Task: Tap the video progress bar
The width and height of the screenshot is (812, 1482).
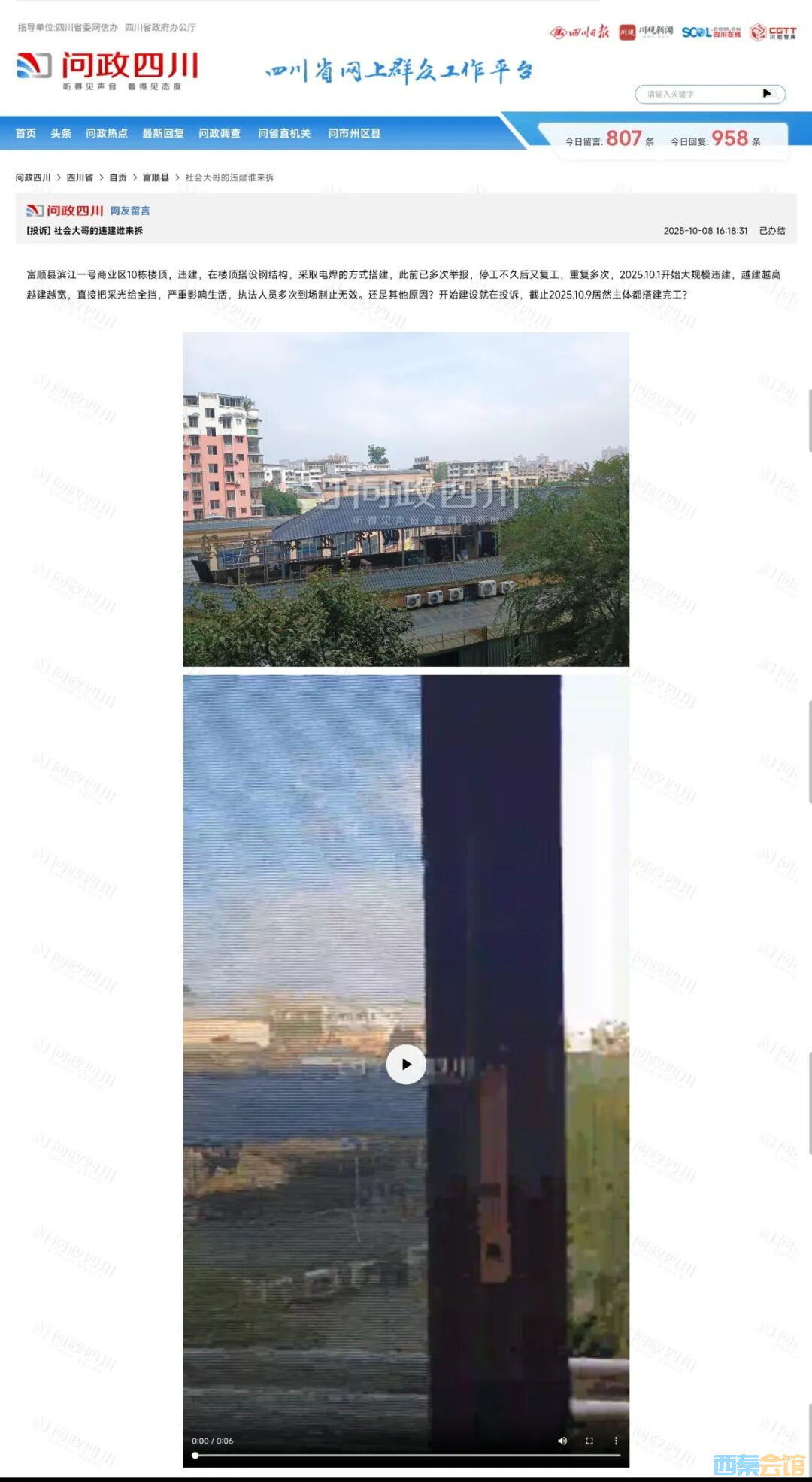Action: click(x=406, y=1456)
